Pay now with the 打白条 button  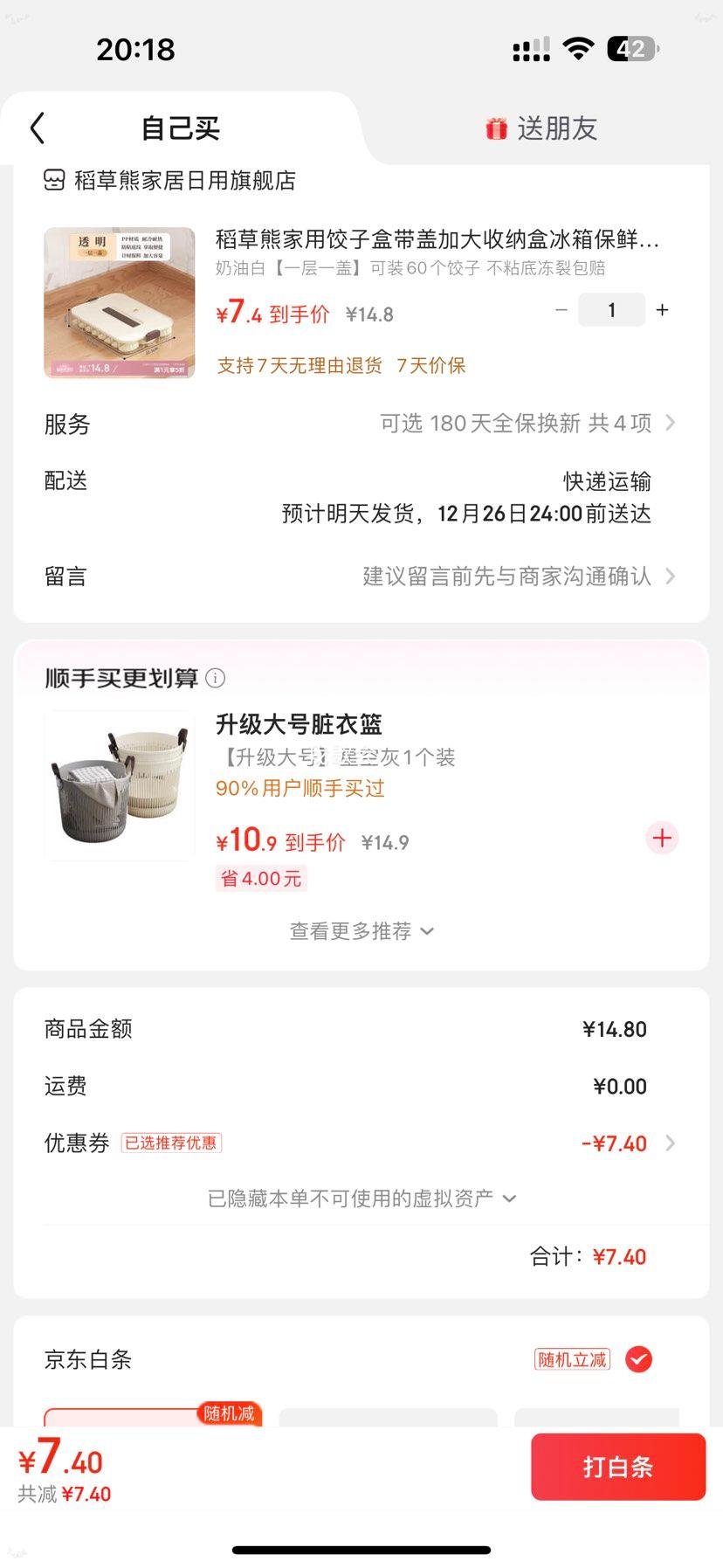pos(617,1467)
